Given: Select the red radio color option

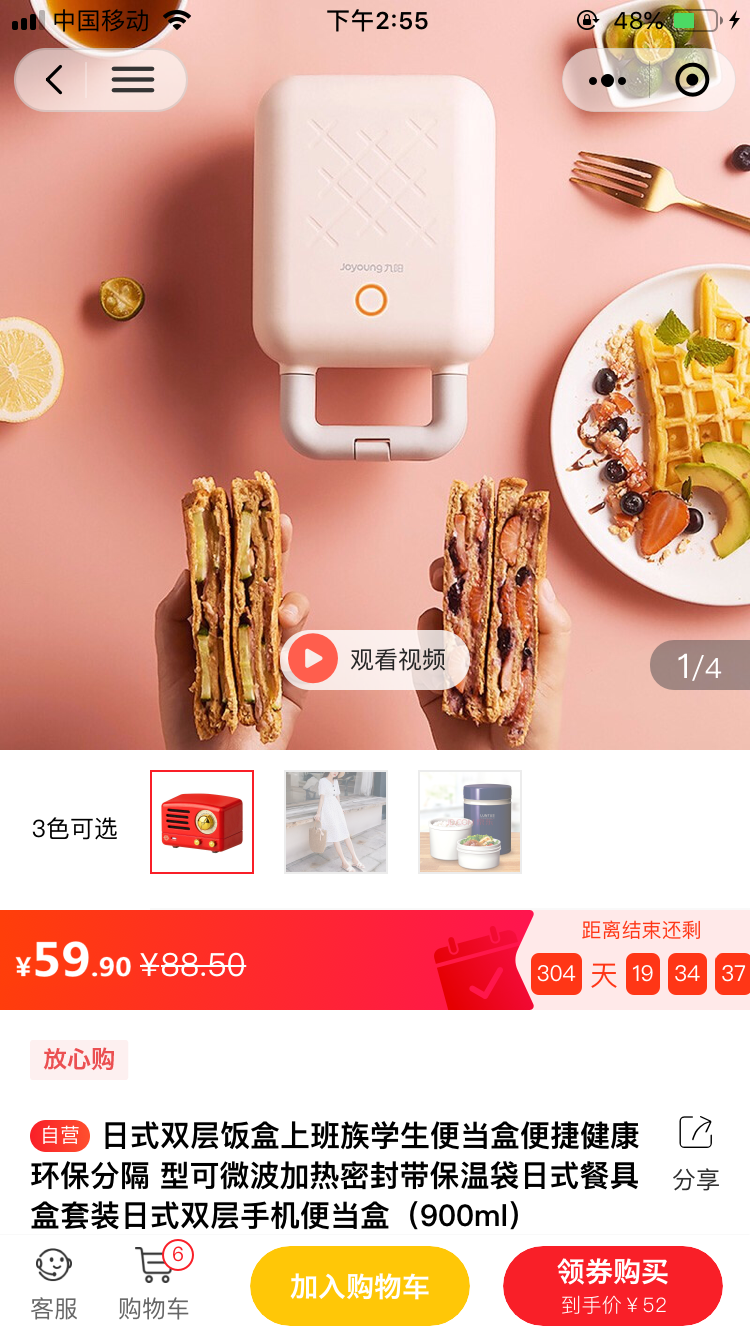Looking at the screenshot, I should coord(202,822).
